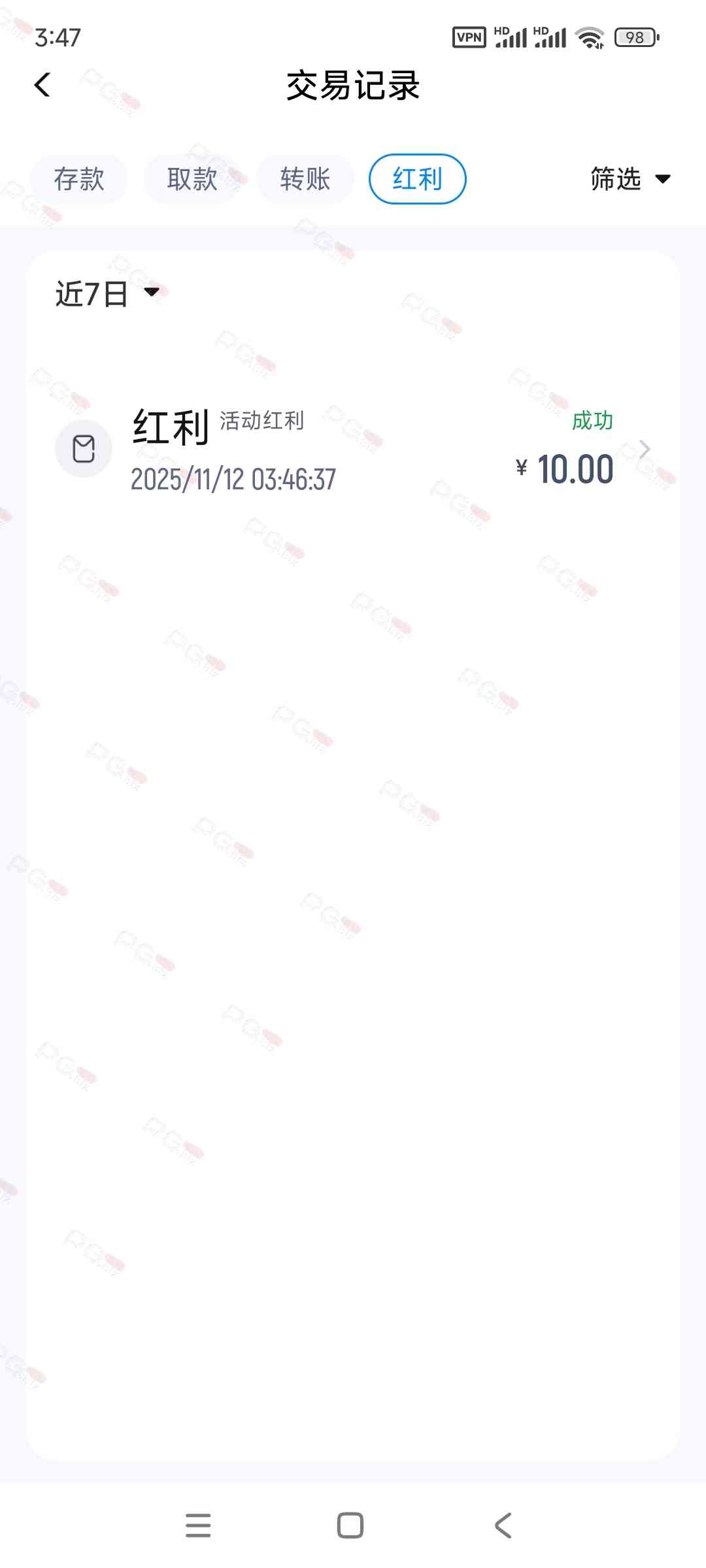Image resolution: width=706 pixels, height=1568 pixels.
Task: Open recent apps from navigation bar
Action: click(198, 1526)
